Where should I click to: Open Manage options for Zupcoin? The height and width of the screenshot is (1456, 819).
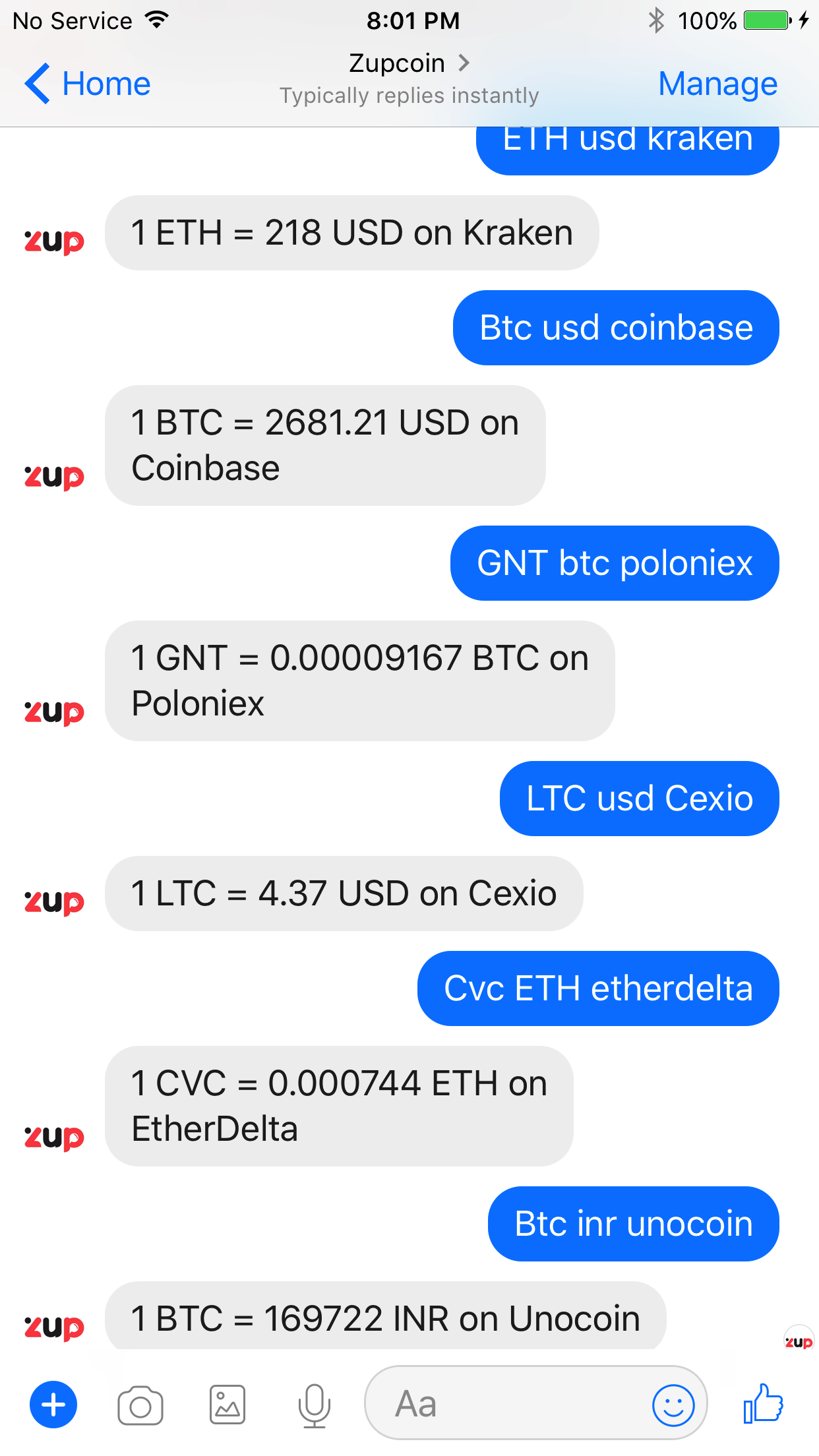717,84
